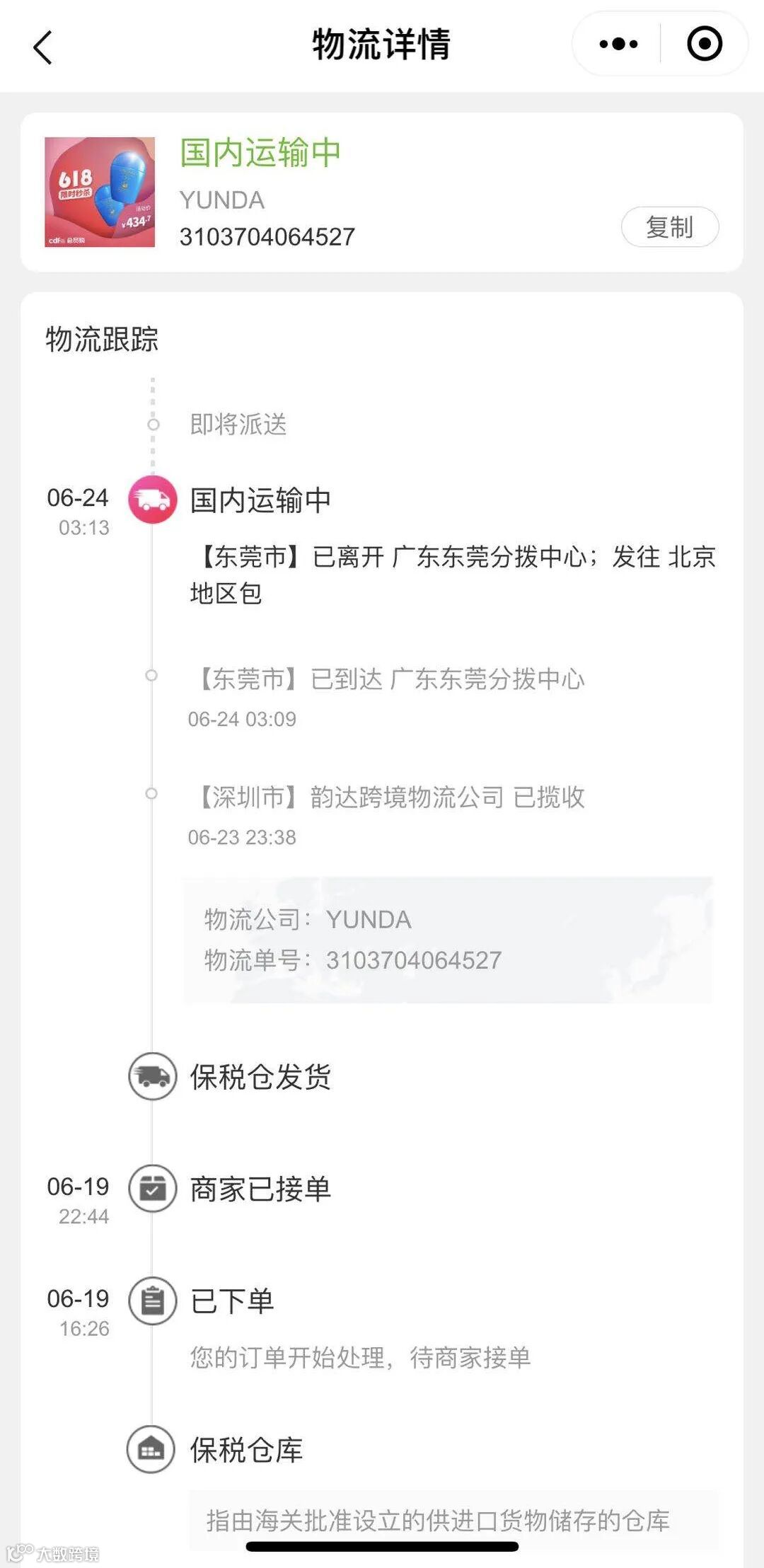
Task: Open the mini program more options menu
Action: click(618, 44)
